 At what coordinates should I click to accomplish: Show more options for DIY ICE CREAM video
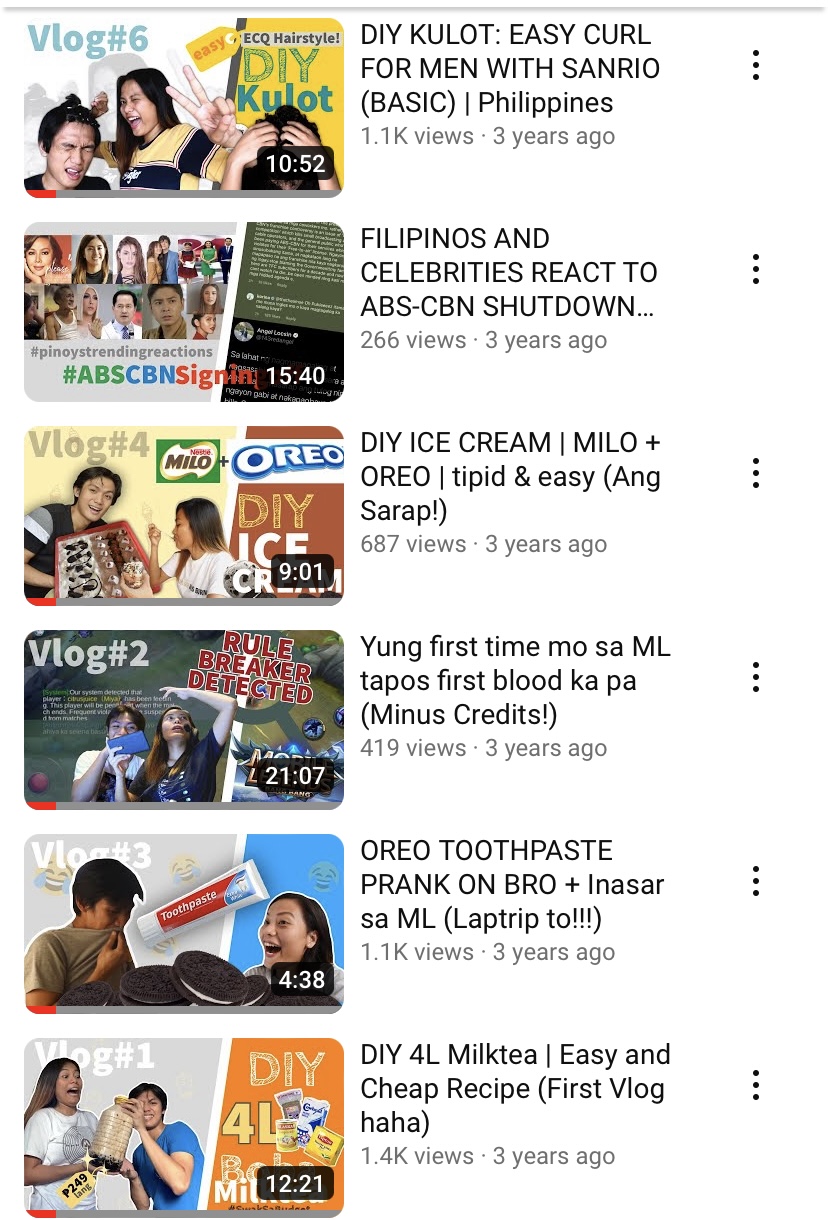(756, 473)
